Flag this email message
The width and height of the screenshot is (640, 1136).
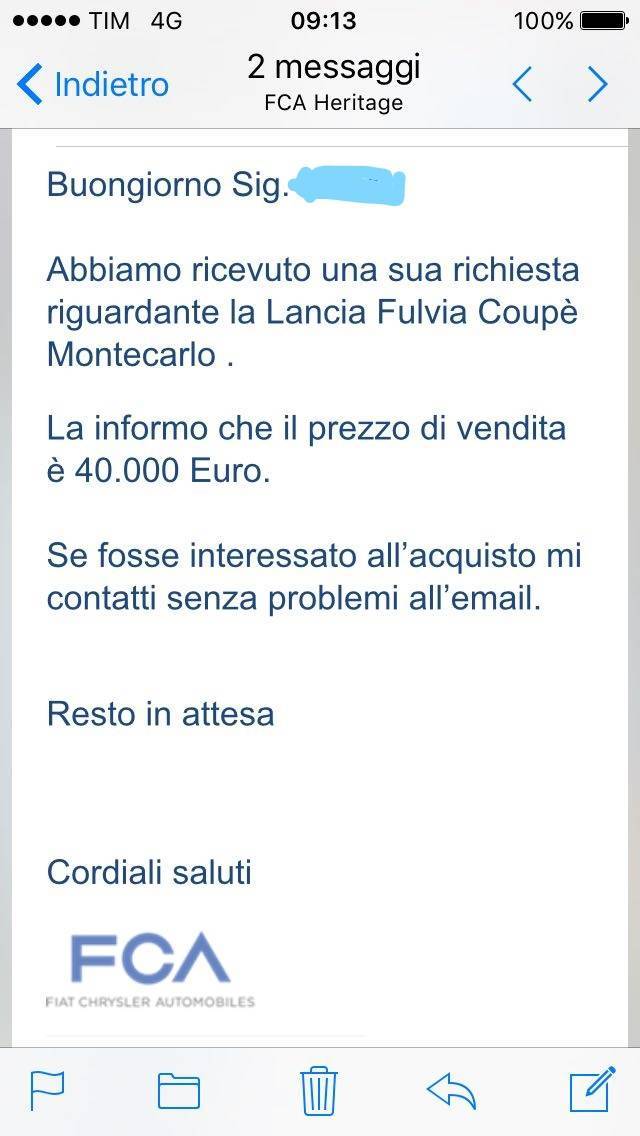[47, 1089]
